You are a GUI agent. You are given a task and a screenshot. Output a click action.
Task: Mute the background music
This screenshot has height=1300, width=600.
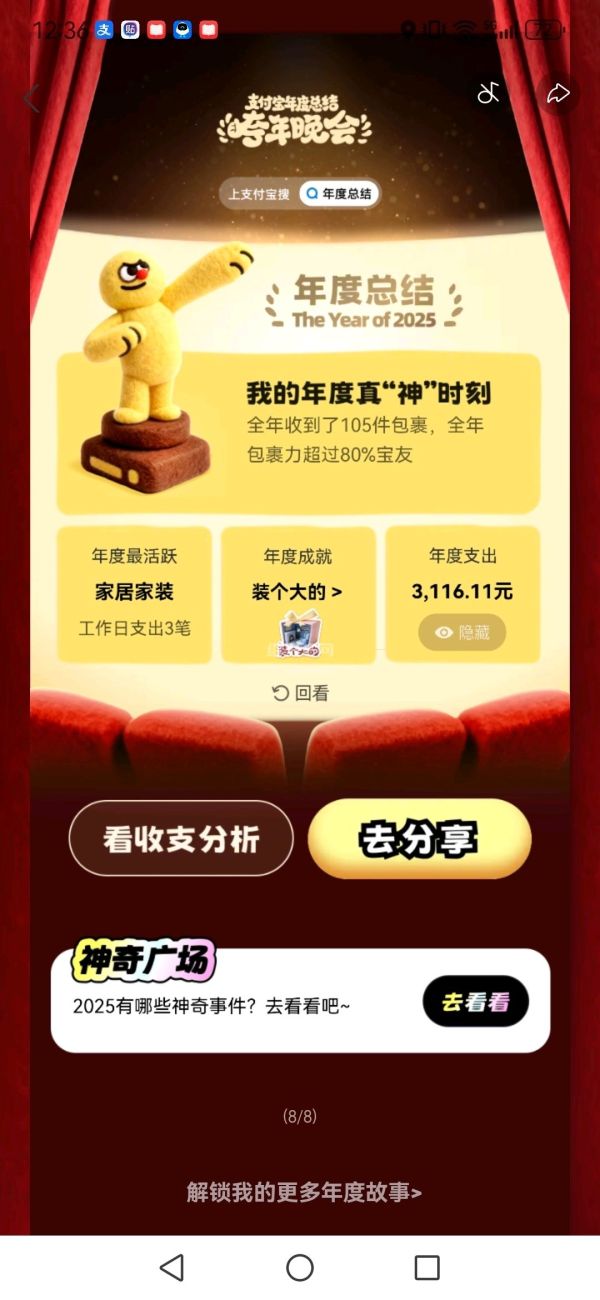coord(488,94)
